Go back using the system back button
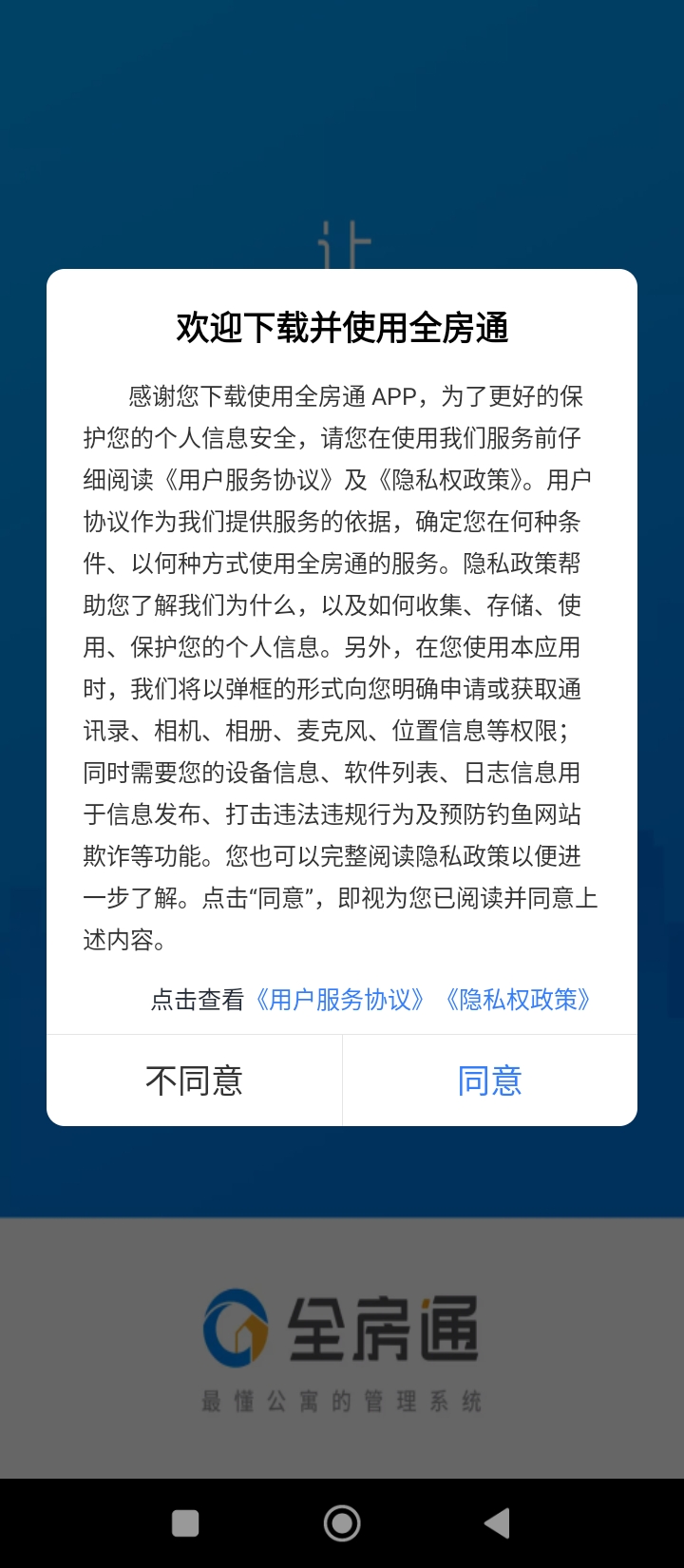Screen dimensions: 684x1568 [497, 1523]
